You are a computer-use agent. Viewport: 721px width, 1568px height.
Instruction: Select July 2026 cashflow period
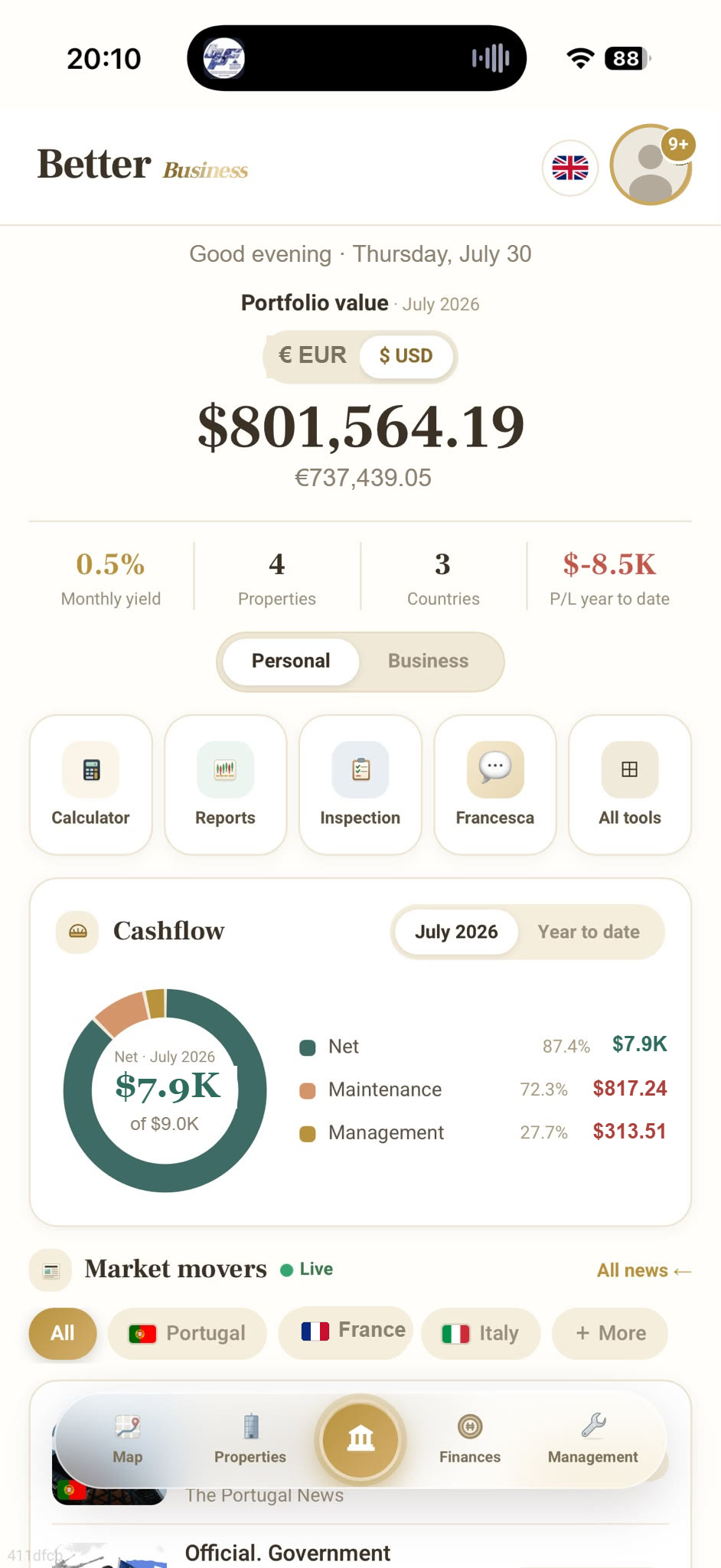click(x=456, y=932)
